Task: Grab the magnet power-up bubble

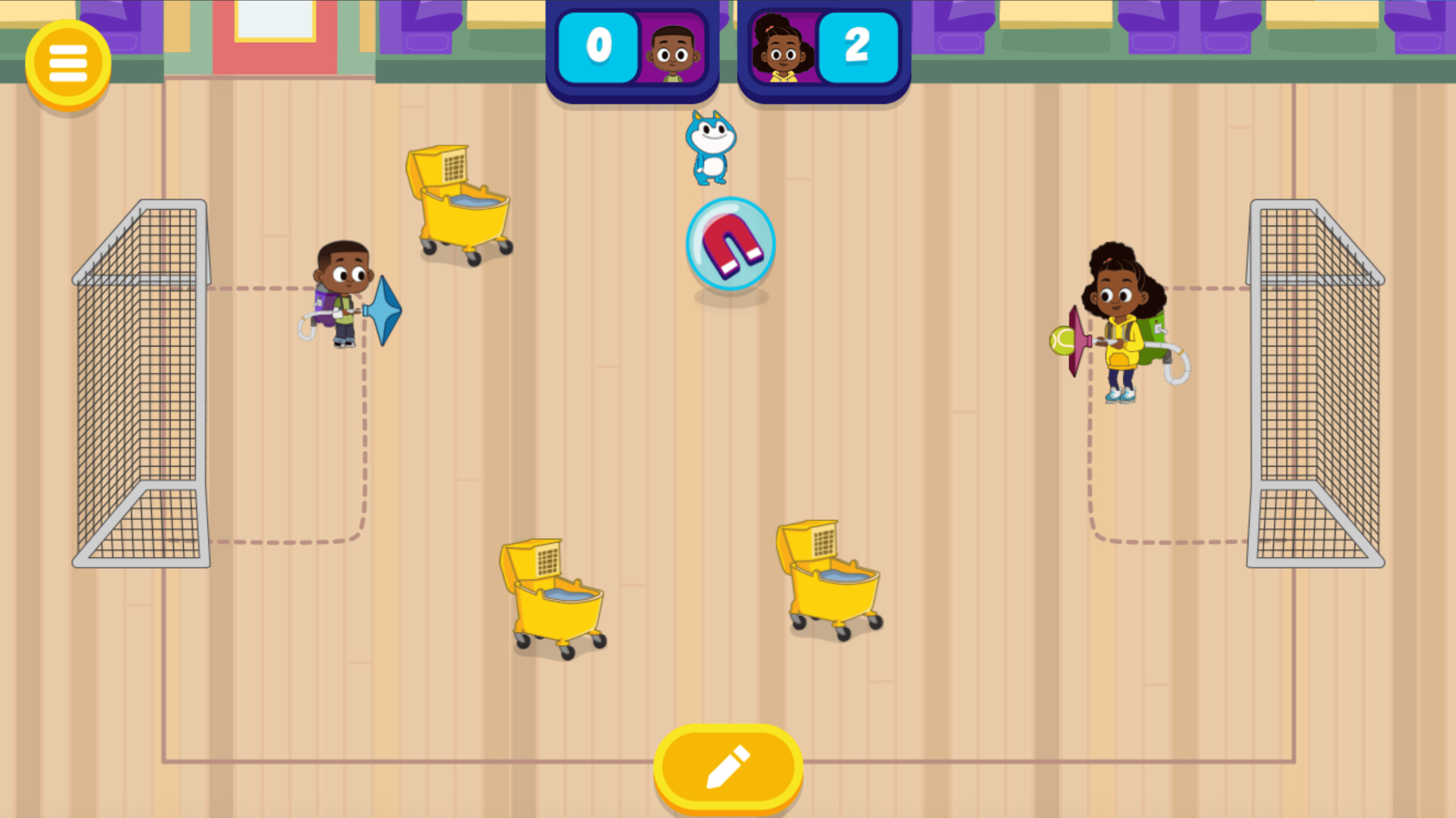Action: [x=730, y=244]
